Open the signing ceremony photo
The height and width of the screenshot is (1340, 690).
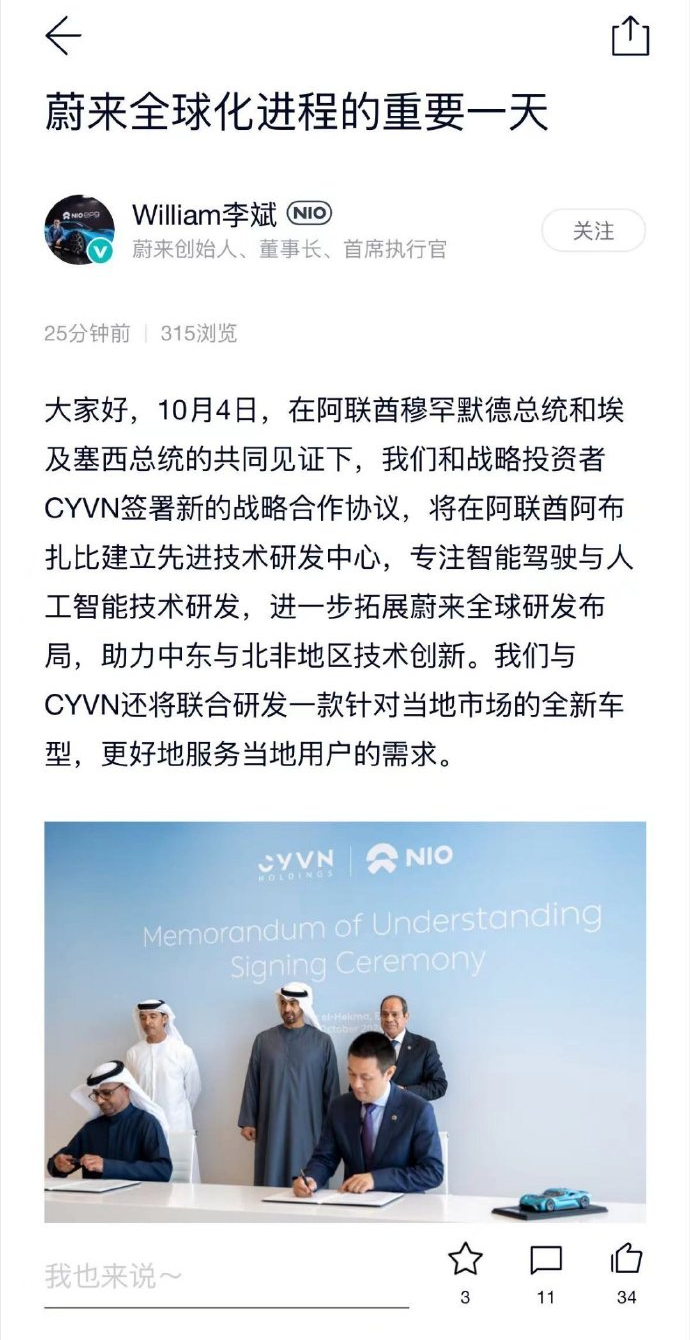(345, 1021)
